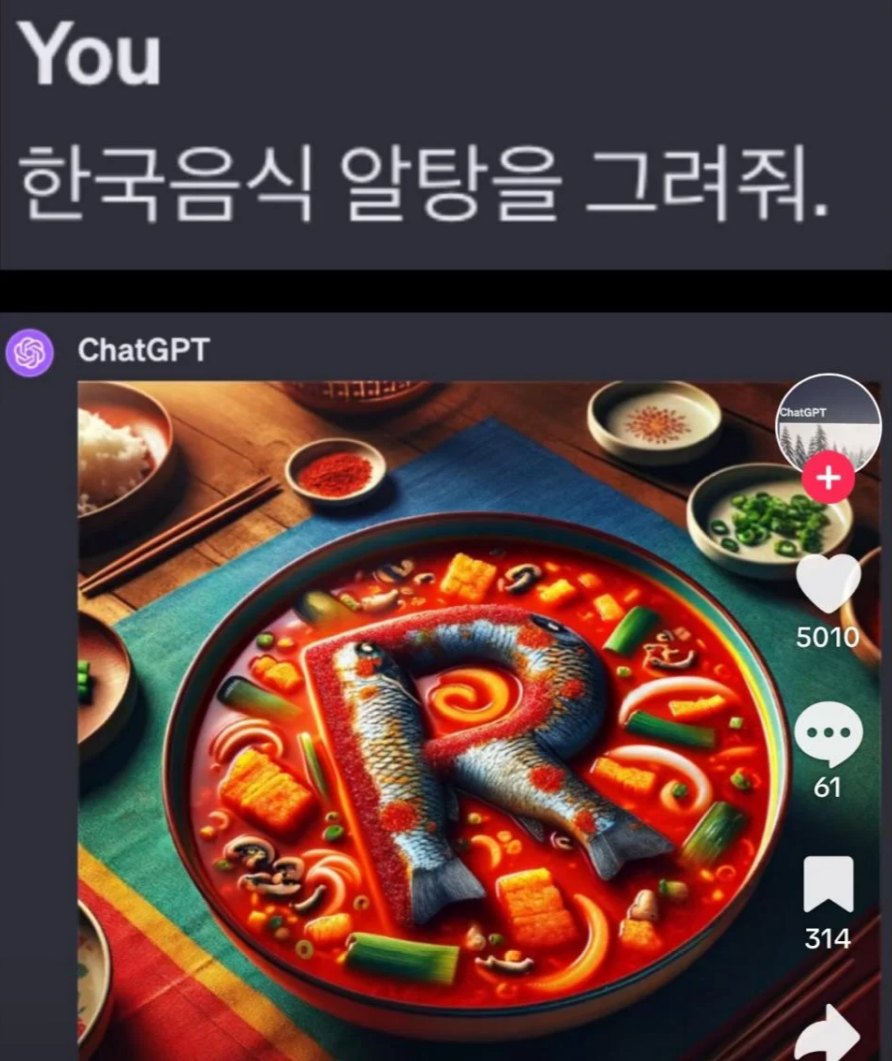Like this video with the heart icon
Viewport: 892px width, 1061px height.
tap(828, 585)
